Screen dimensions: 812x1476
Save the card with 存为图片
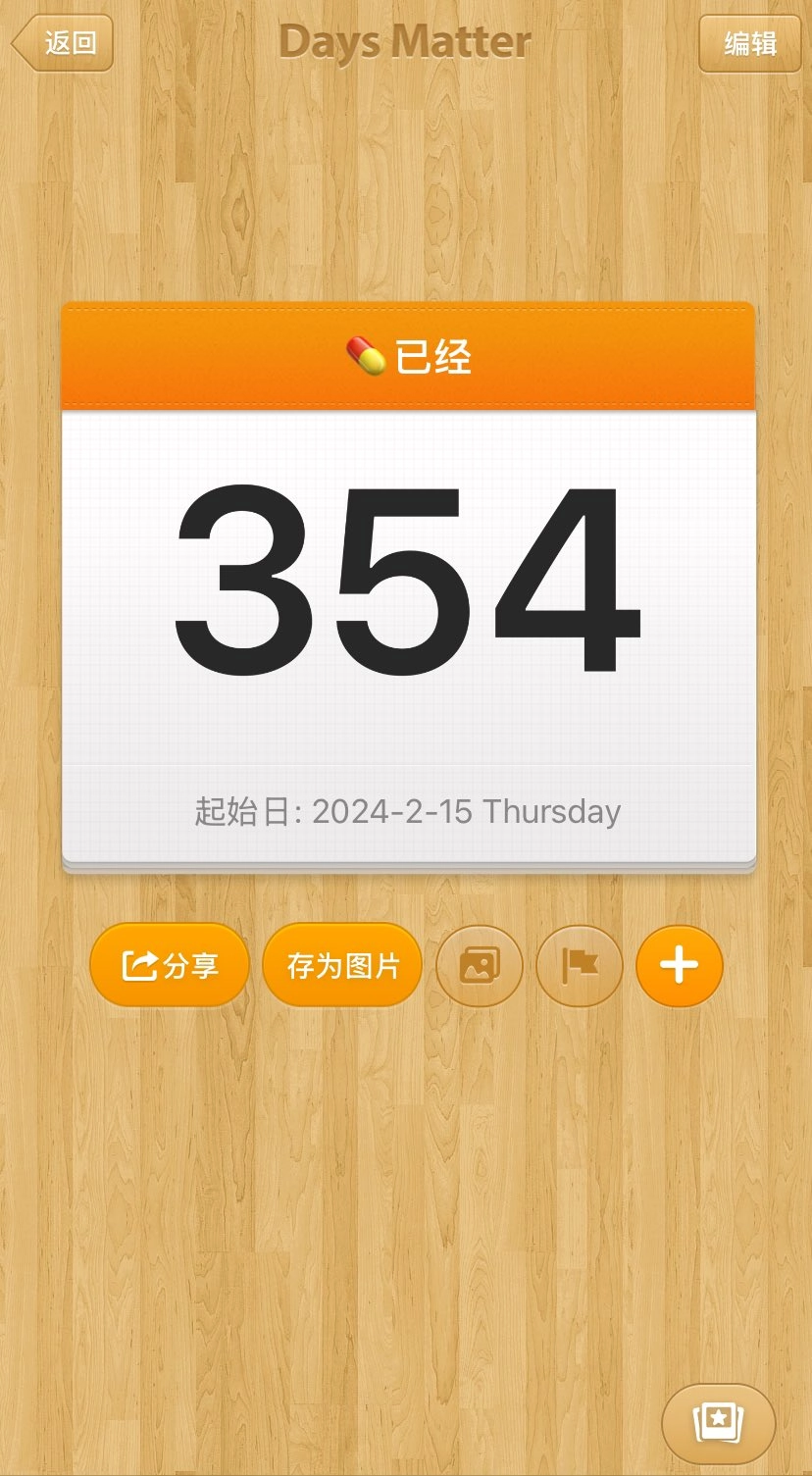[x=342, y=965]
